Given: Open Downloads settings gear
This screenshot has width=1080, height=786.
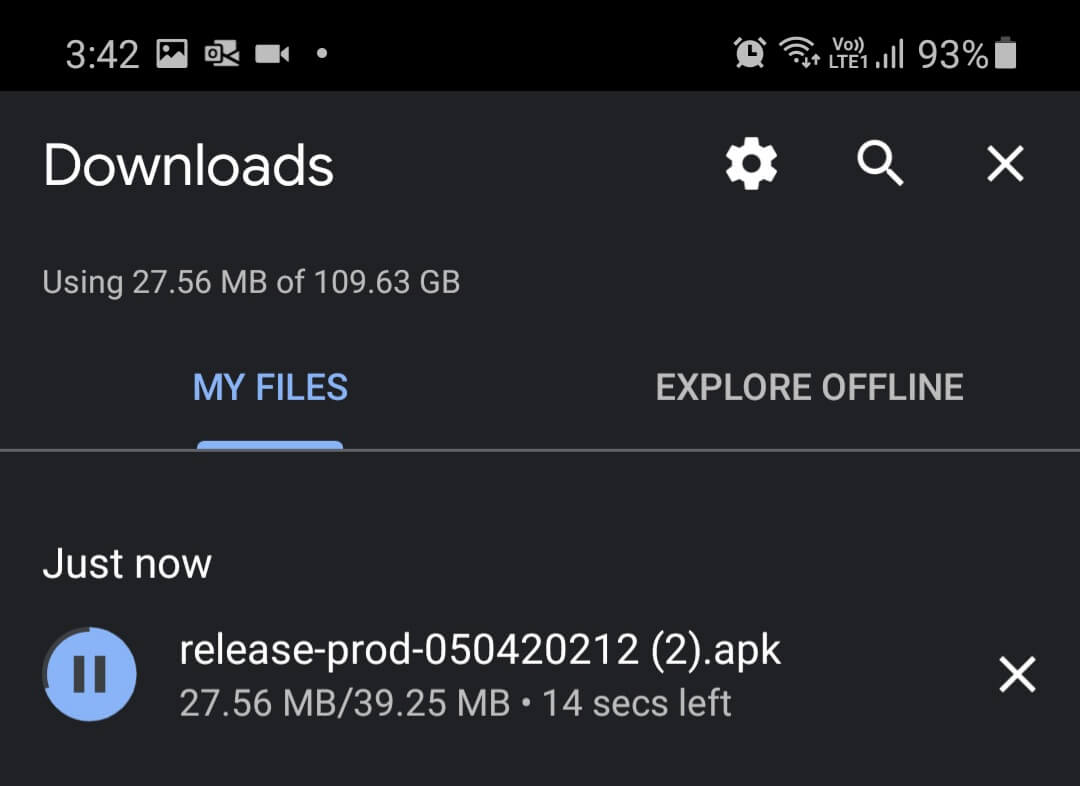Looking at the screenshot, I should point(751,164).
